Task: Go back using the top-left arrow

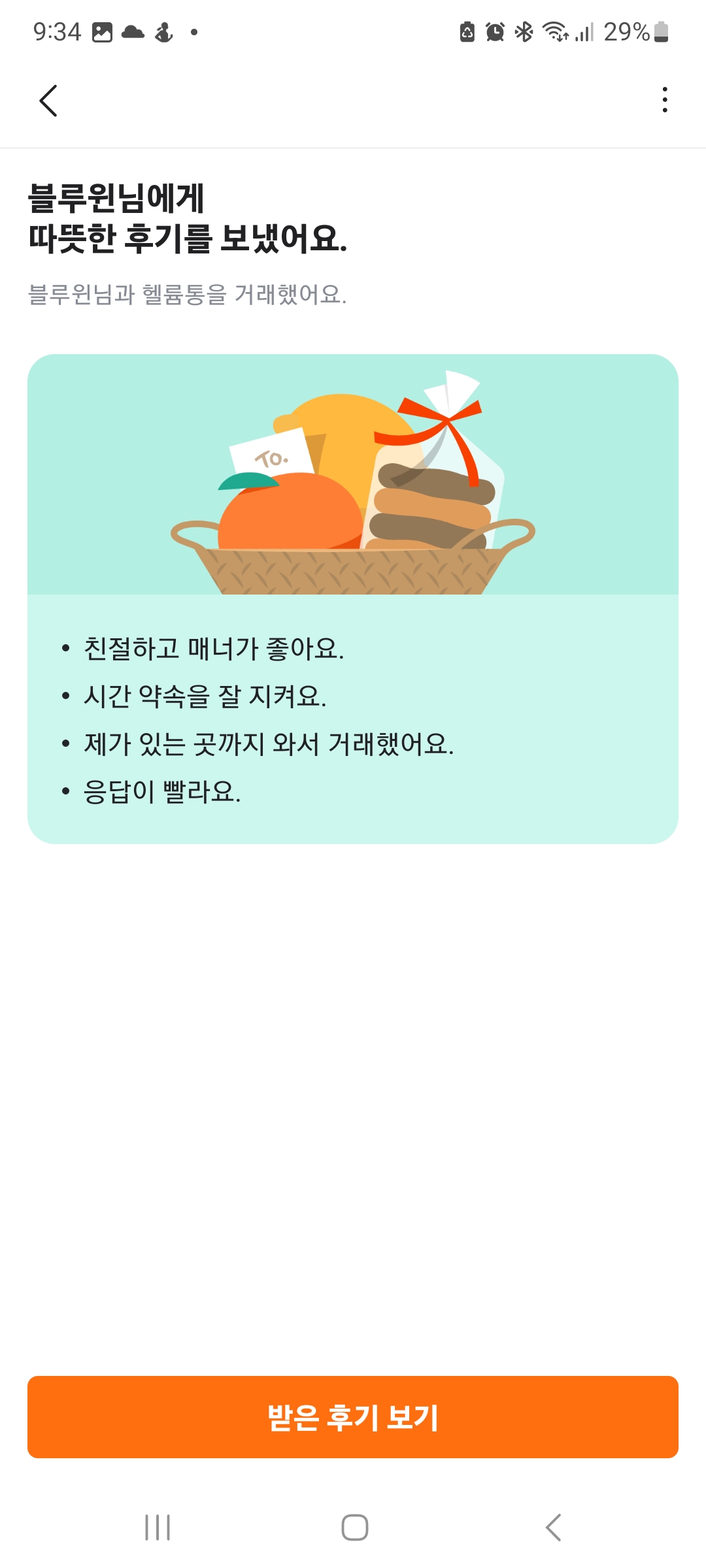Action: [48, 101]
